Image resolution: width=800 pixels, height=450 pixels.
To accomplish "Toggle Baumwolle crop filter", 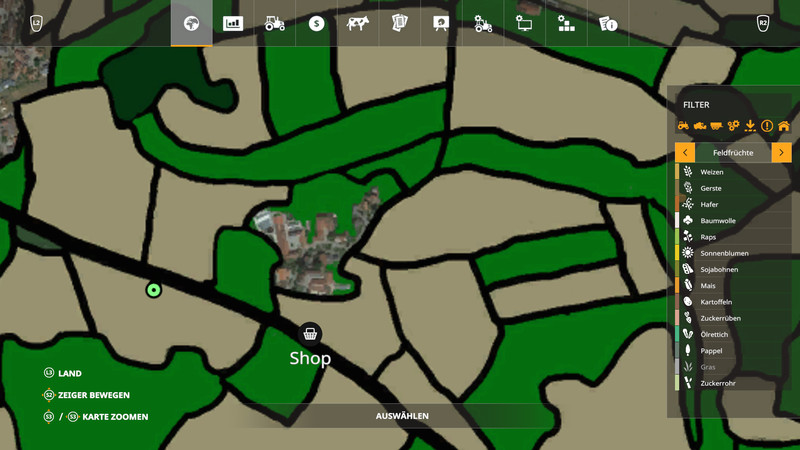I will click(718, 221).
